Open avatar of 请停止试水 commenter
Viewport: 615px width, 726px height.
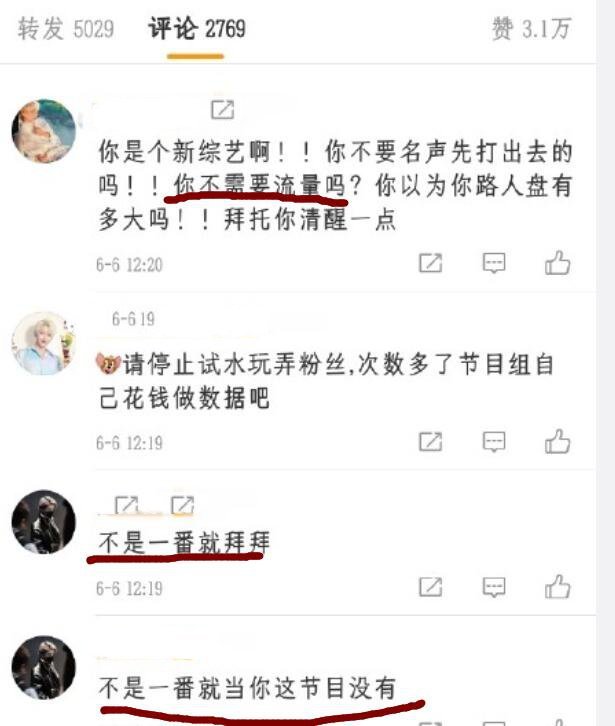[x=44, y=344]
